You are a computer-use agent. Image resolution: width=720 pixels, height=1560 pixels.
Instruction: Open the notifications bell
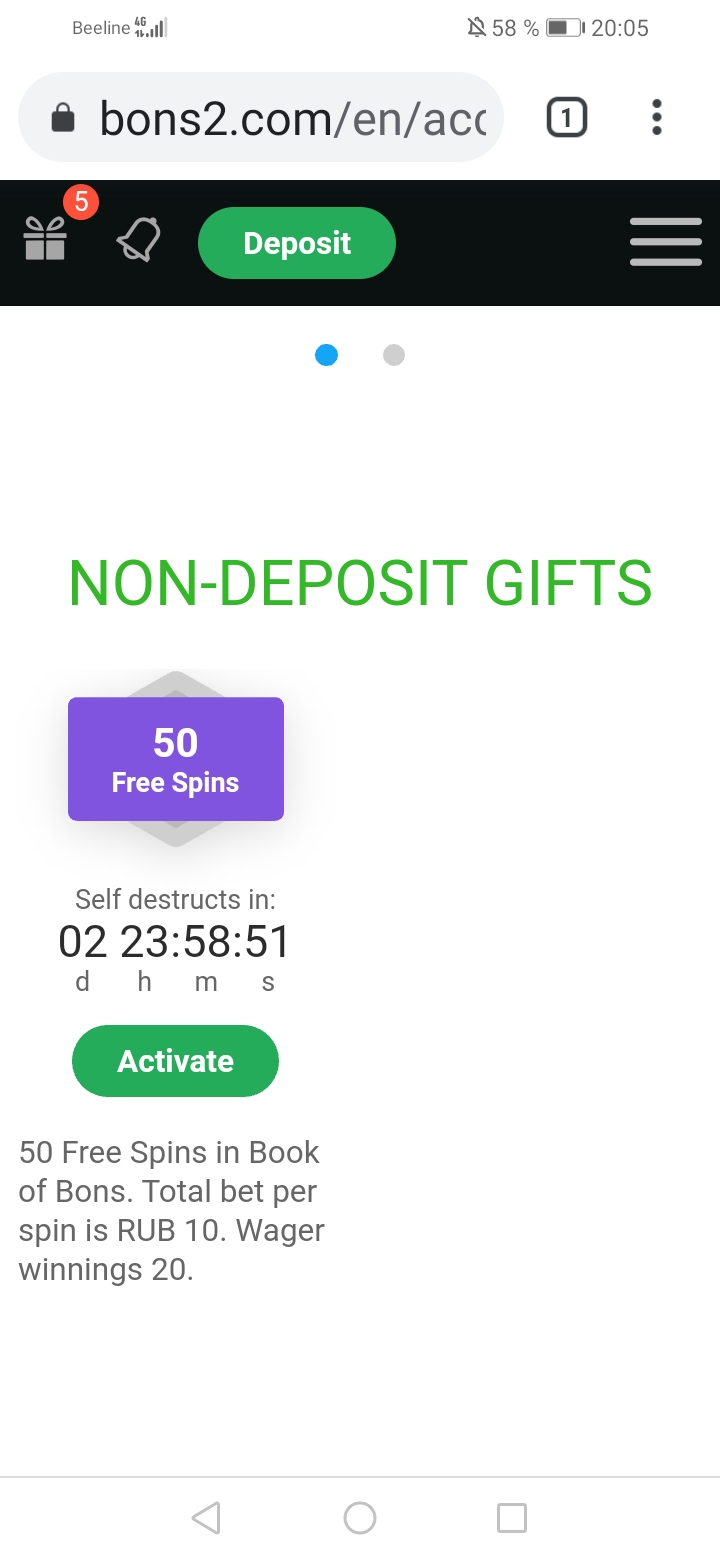click(x=139, y=241)
